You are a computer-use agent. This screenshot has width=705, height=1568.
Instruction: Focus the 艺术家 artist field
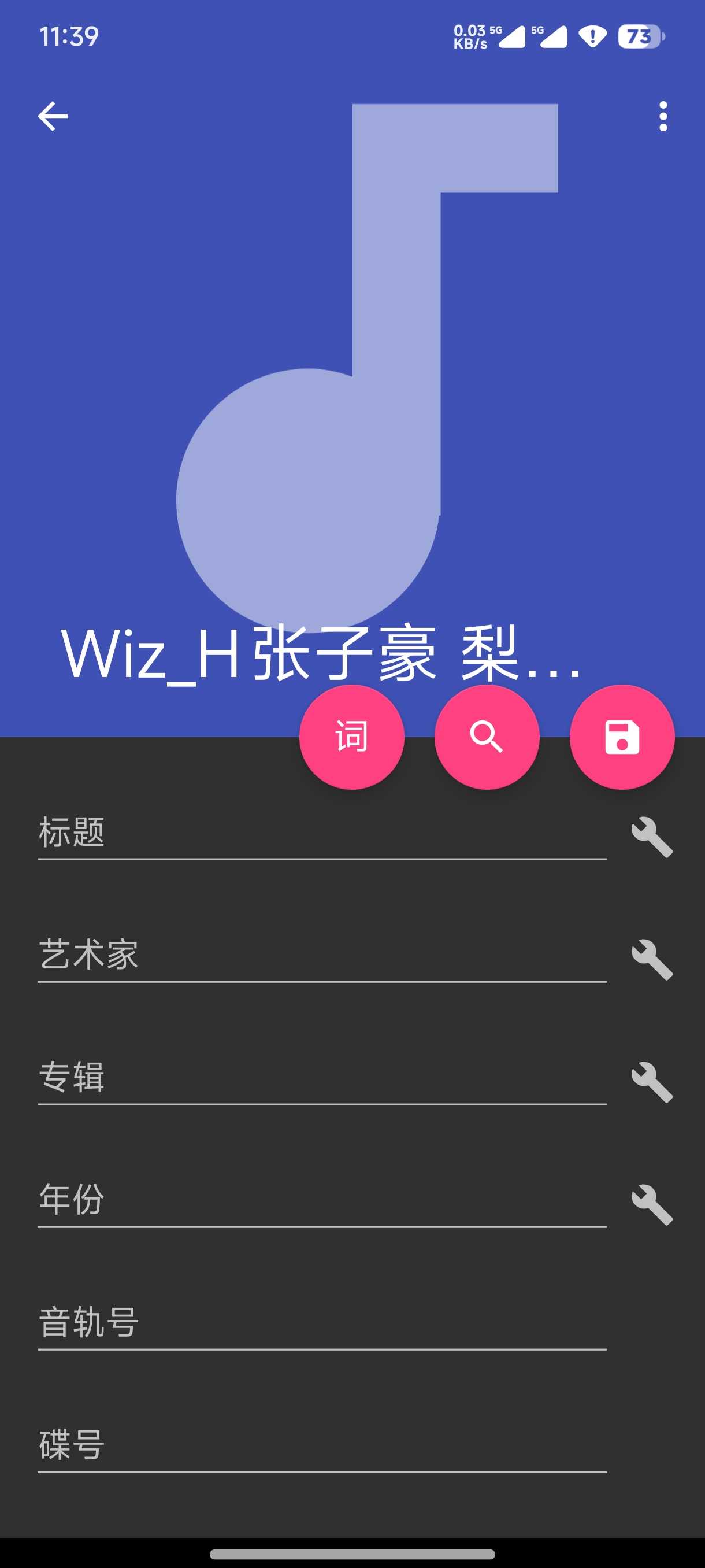(322, 956)
